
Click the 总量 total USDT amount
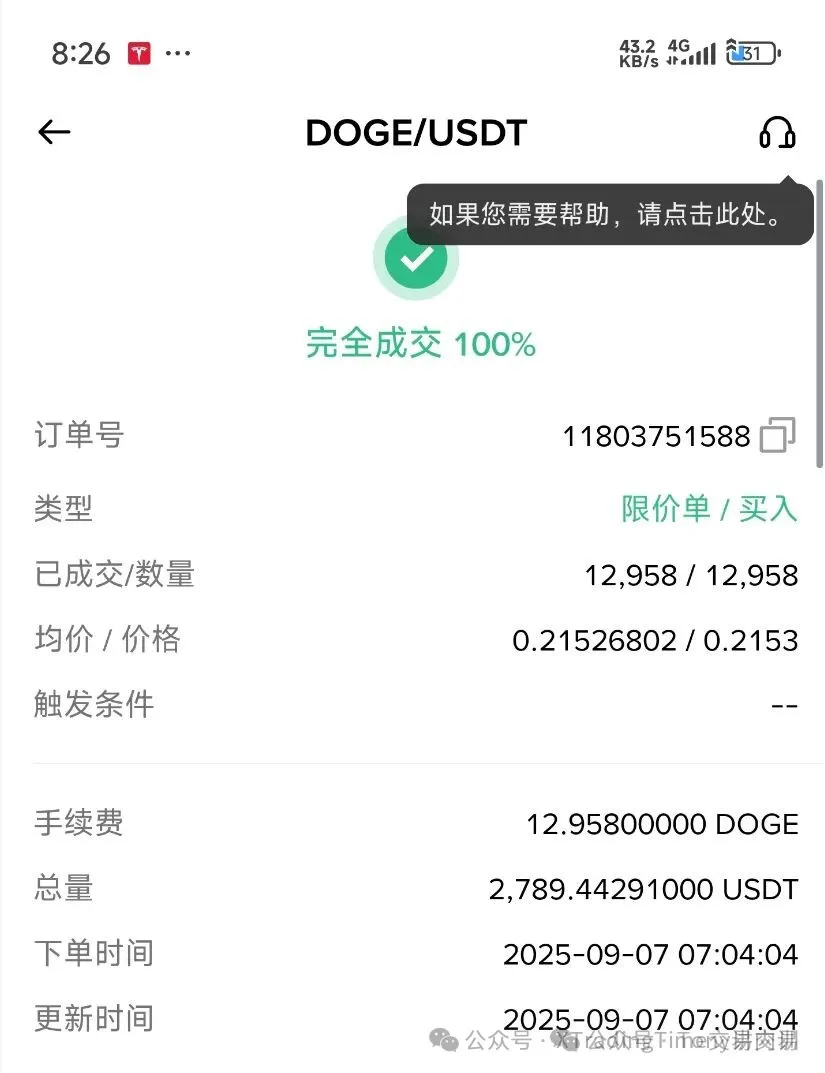(644, 888)
